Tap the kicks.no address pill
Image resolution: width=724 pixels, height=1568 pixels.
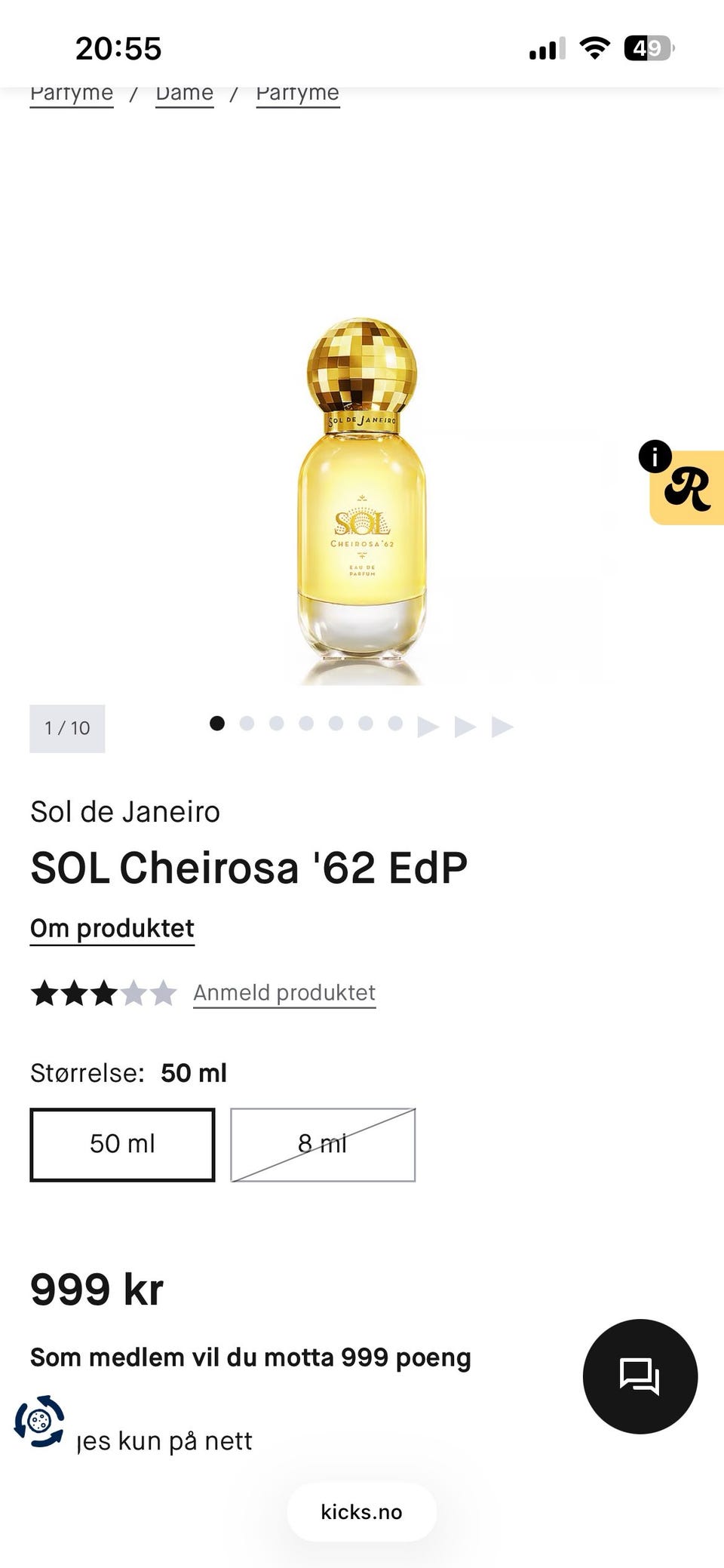(361, 1512)
